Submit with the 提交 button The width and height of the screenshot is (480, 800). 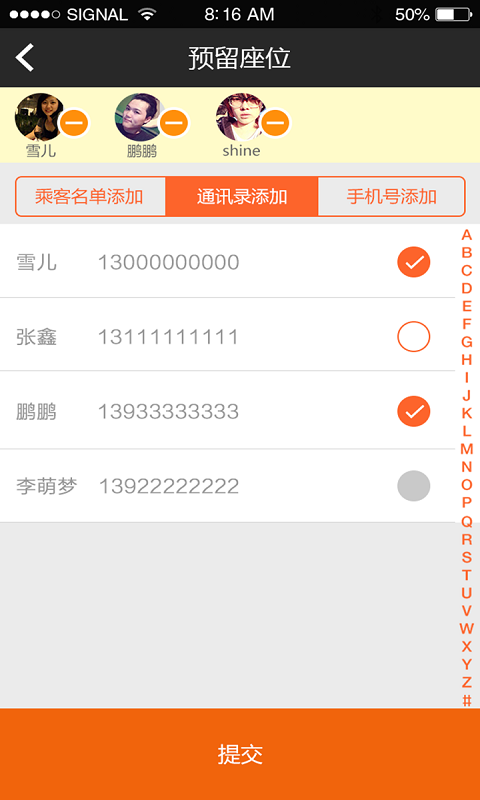tap(240, 754)
